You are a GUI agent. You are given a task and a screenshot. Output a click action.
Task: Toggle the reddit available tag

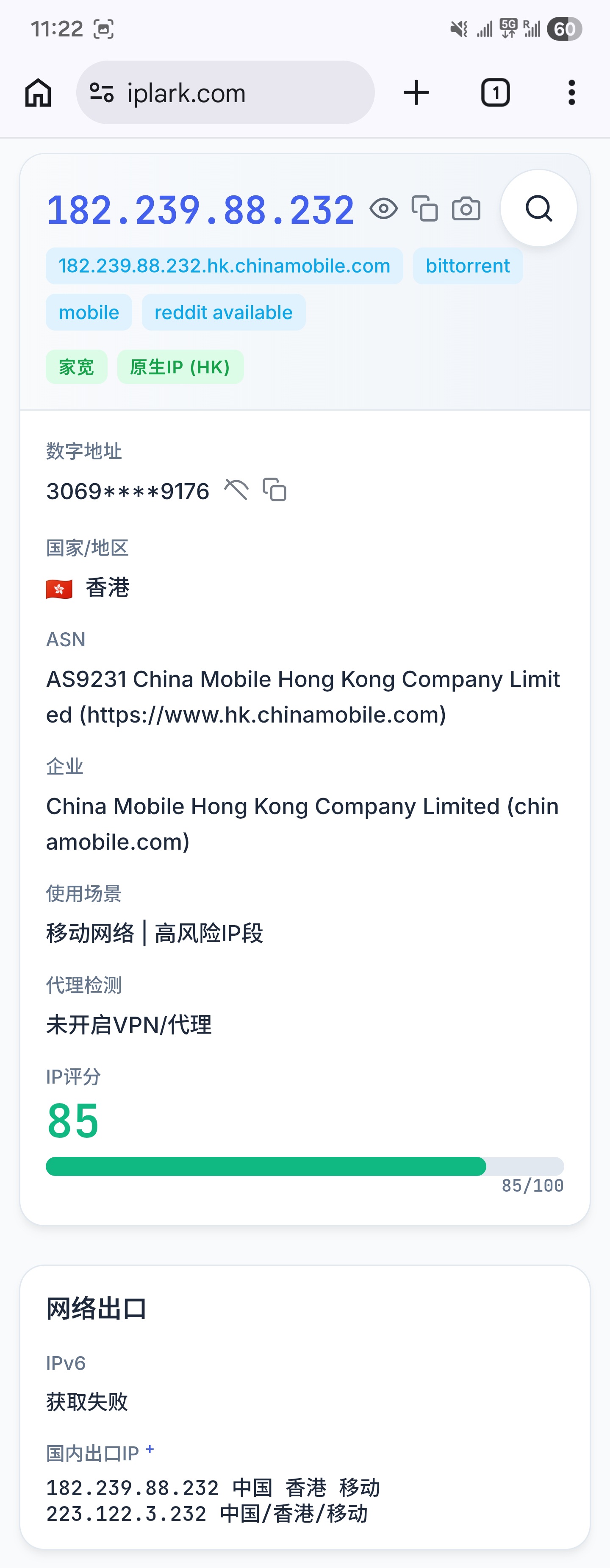(x=223, y=311)
